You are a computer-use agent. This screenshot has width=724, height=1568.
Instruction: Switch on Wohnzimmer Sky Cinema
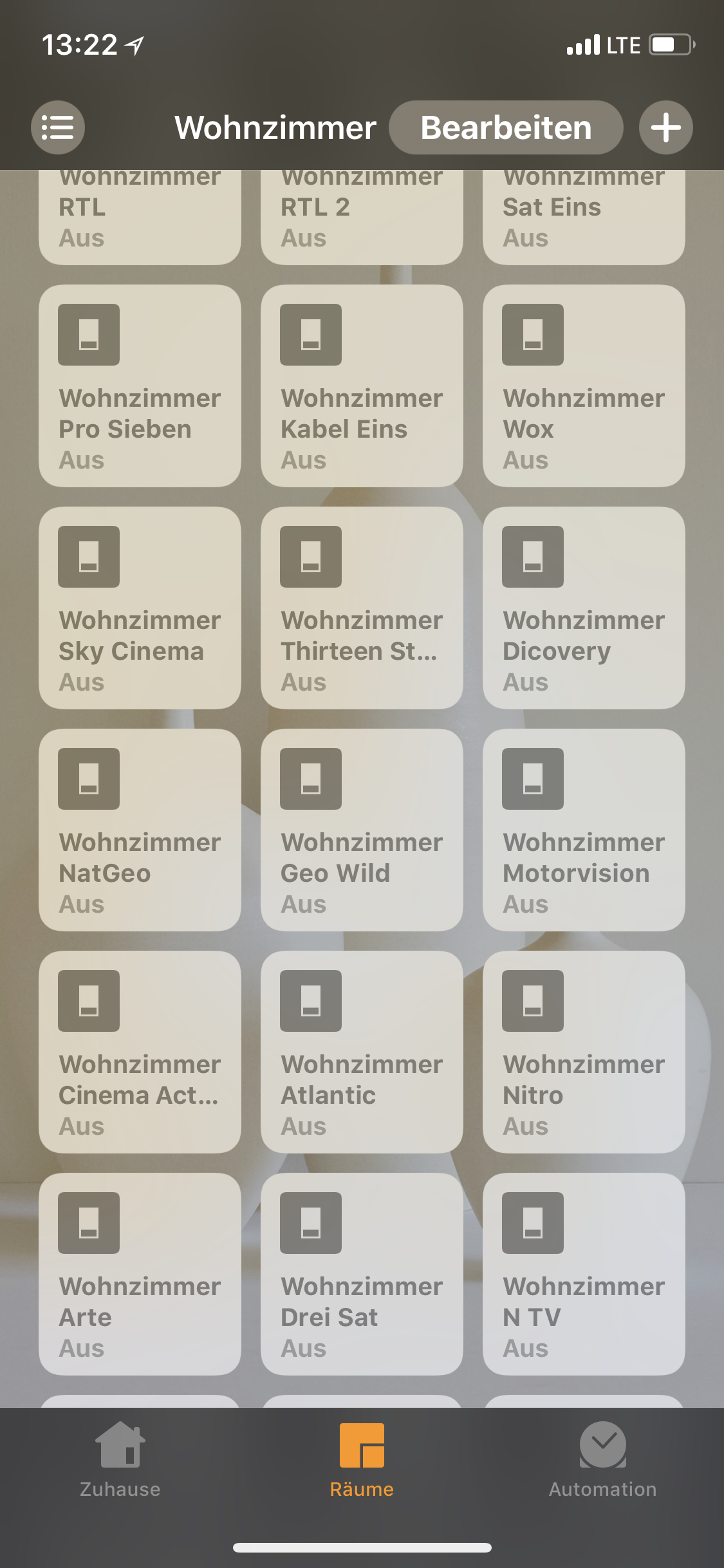tap(140, 608)
